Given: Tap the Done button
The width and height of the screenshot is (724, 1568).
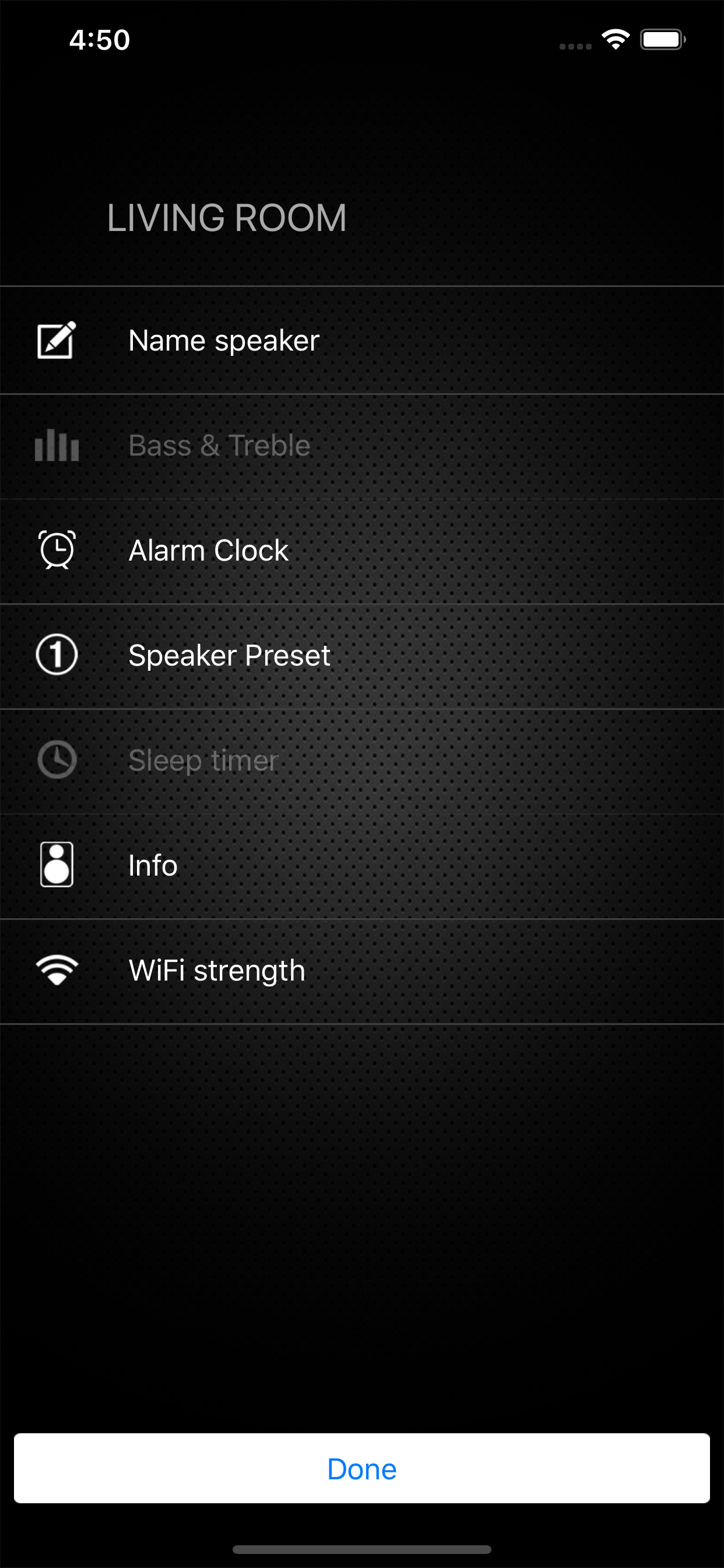Looking at the screenshot, I should point(362,1469).
